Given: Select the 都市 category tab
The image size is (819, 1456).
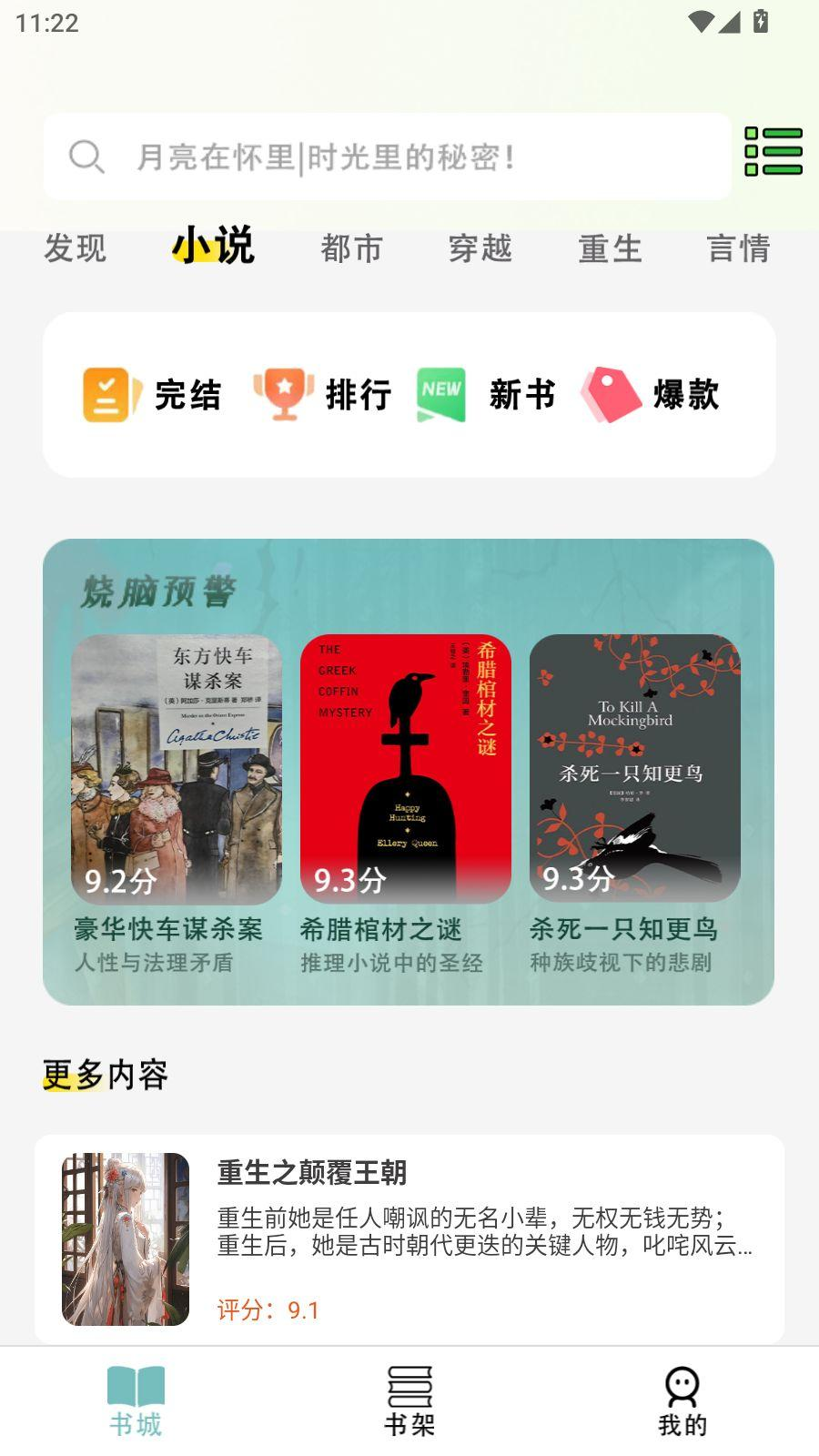Looking at the screenshot, I should click(x=351, y=248).
